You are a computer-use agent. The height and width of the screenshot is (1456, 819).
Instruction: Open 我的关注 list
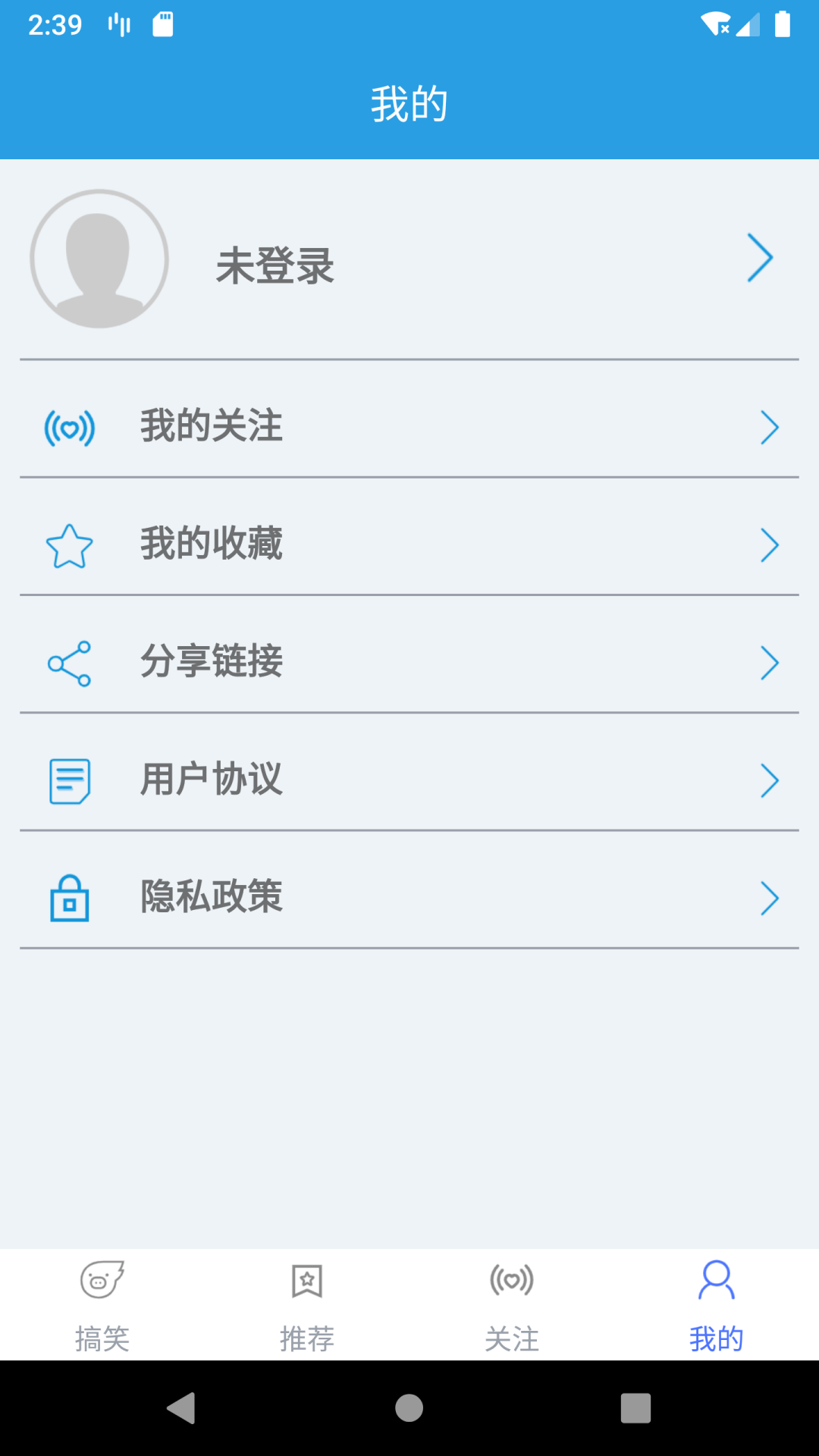pos(409,425)
